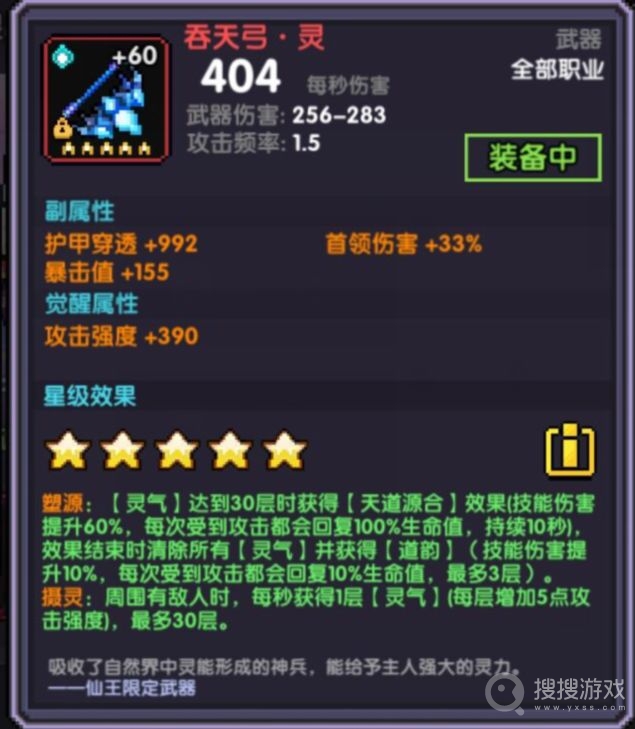This screenshot has height=729, width=635.
Task: Open the 吞天弓·灵 weapon icon
Action: click(105, 99)
